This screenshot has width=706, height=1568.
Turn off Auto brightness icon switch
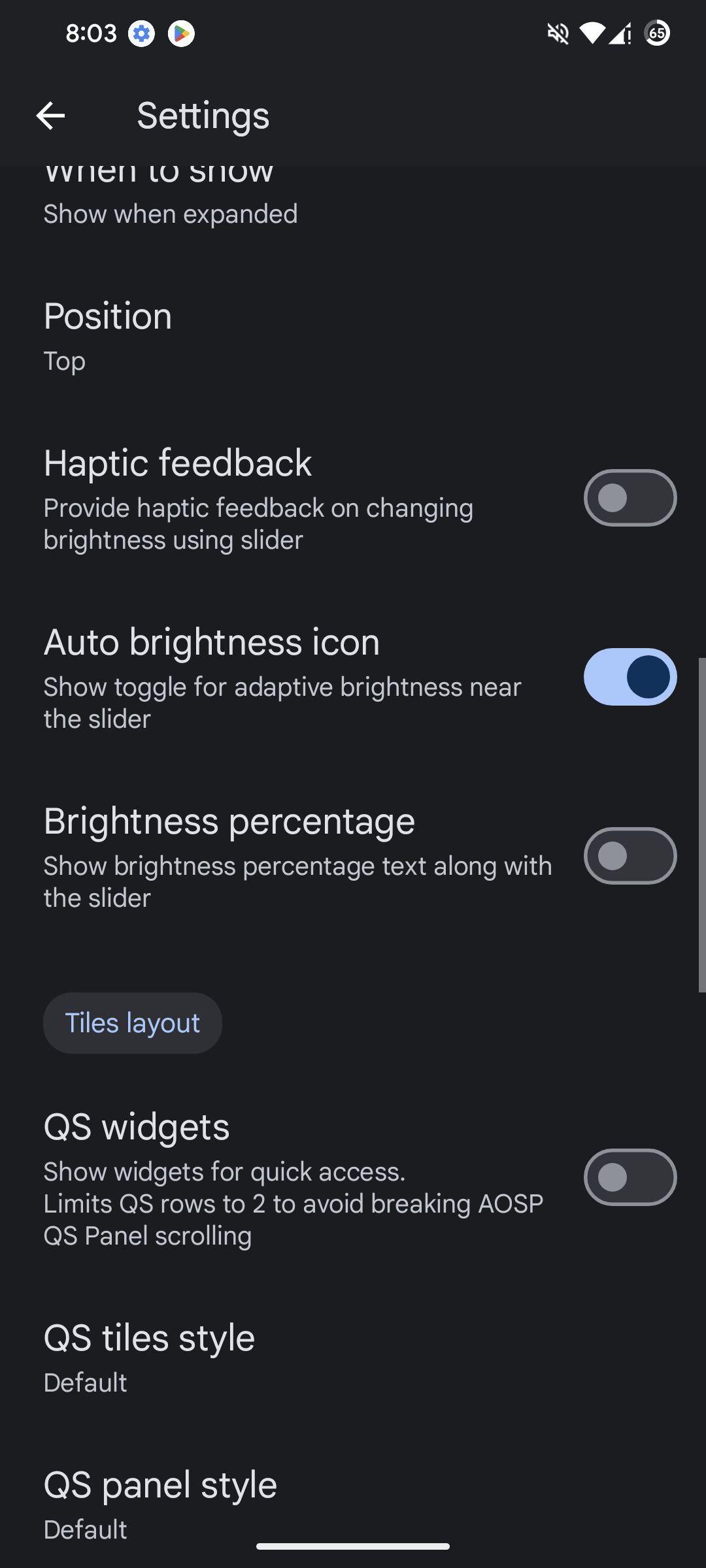630,677
